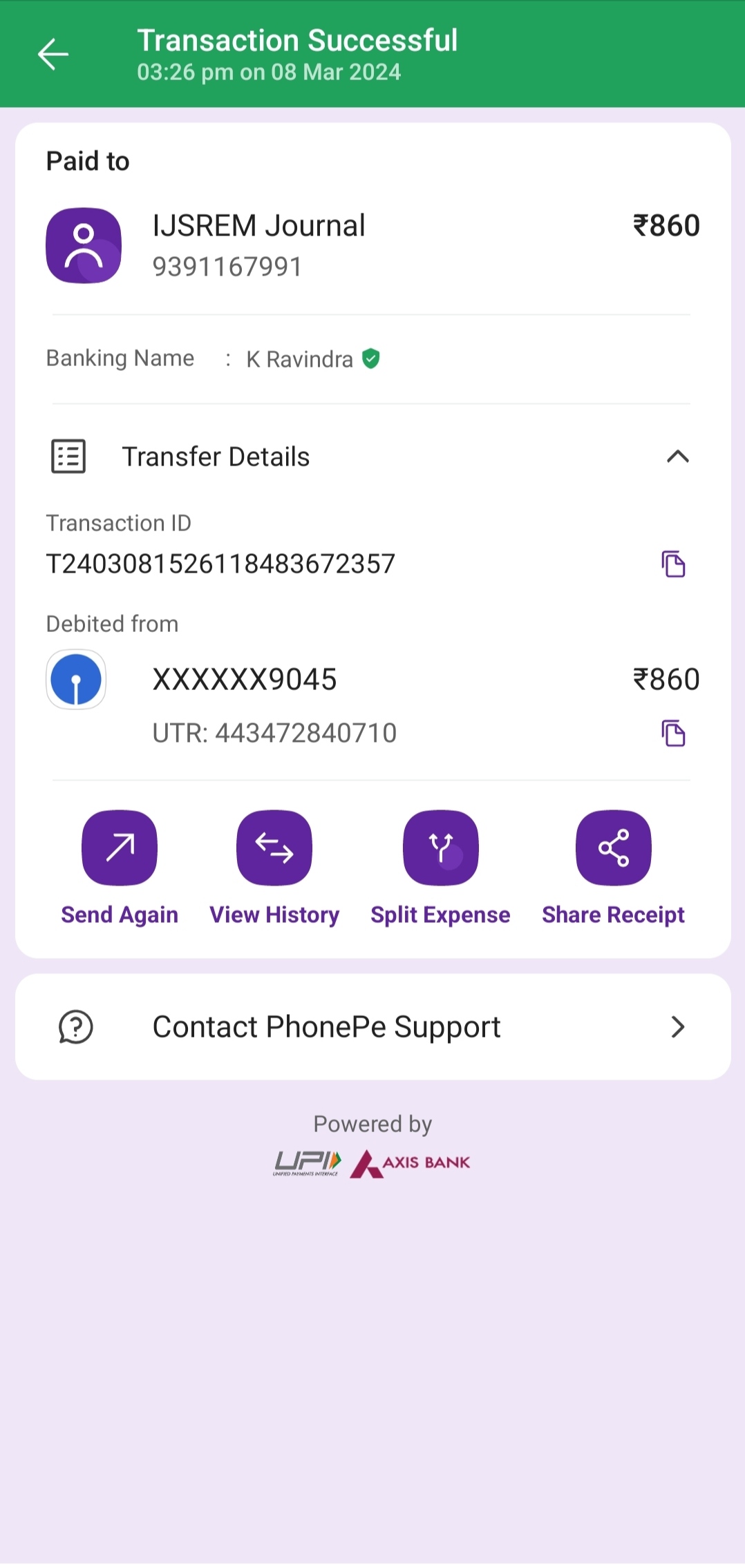This screenshot has width=745, height=1568.
Task: Tap Send Again to repeat payment
Action: click(120, 848)
